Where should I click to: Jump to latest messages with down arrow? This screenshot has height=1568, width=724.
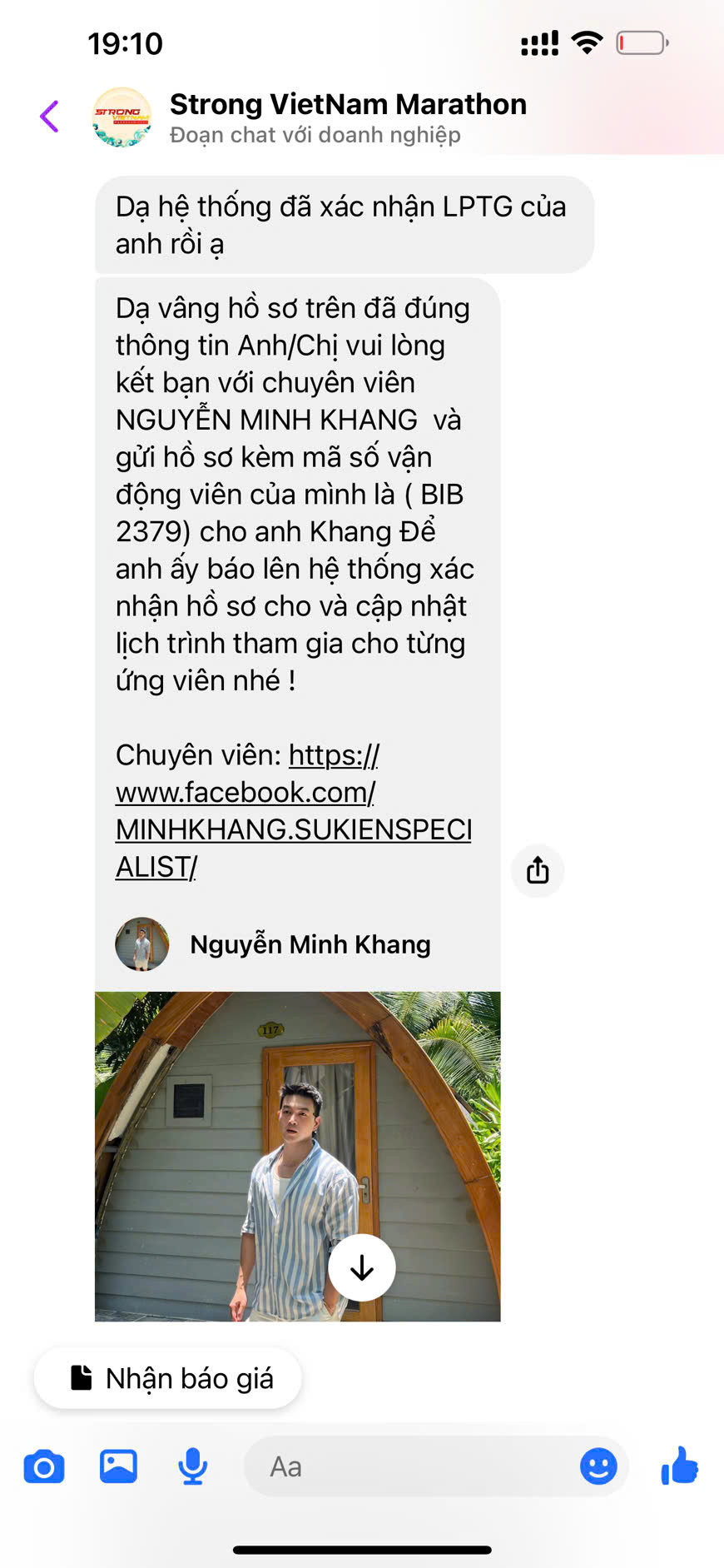tap(362, 1267)
